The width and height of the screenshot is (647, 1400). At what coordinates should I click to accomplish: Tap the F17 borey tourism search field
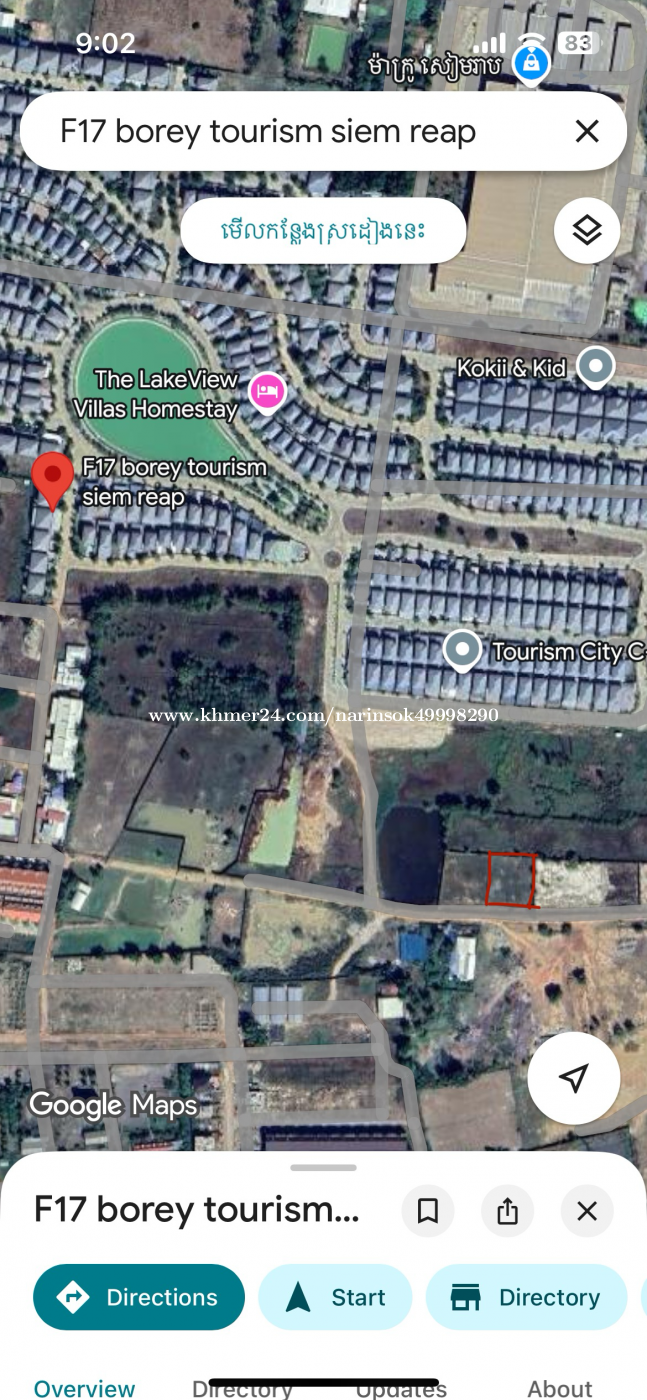(290, 131)
